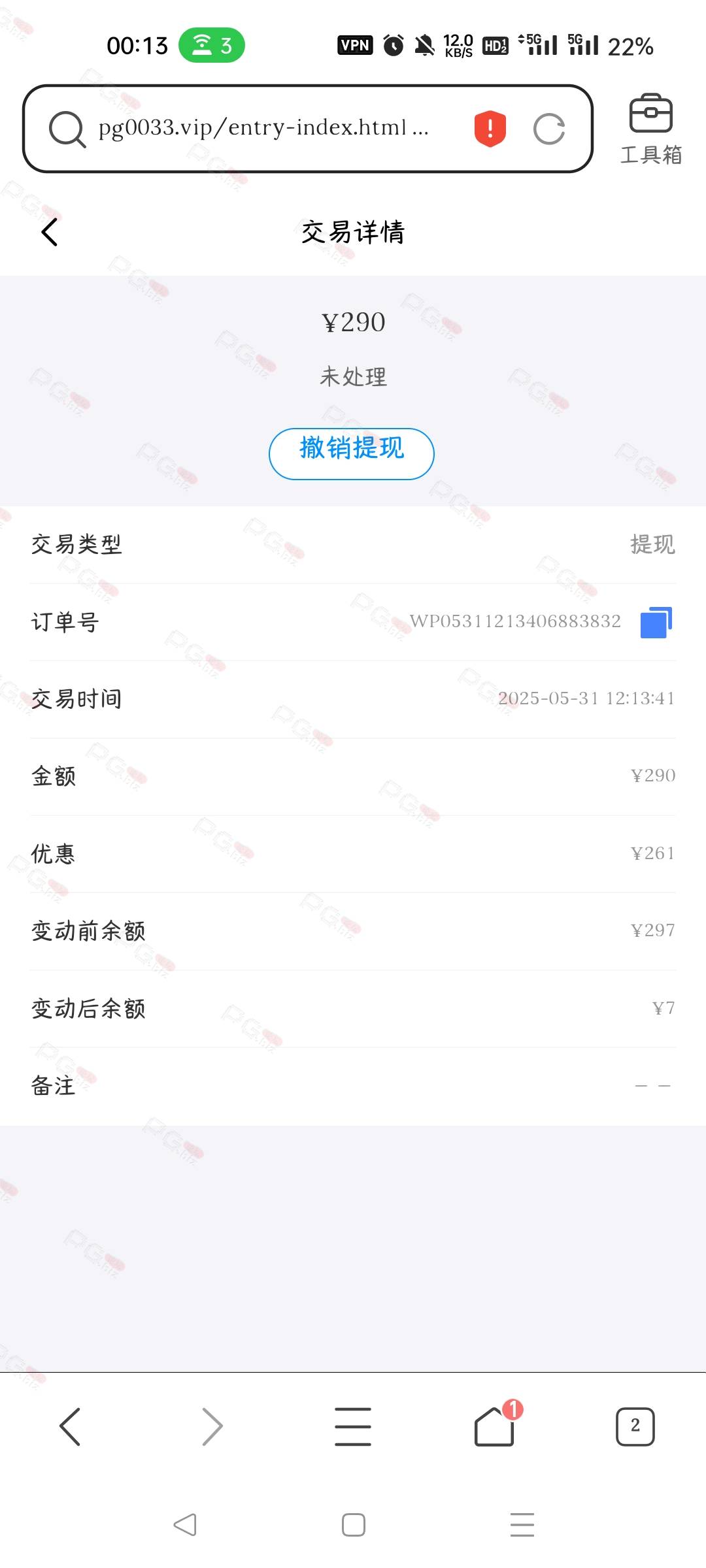Go to the previous page in the browser
The height and width of the screenshot is (1568, 706).
[70, 1426]
